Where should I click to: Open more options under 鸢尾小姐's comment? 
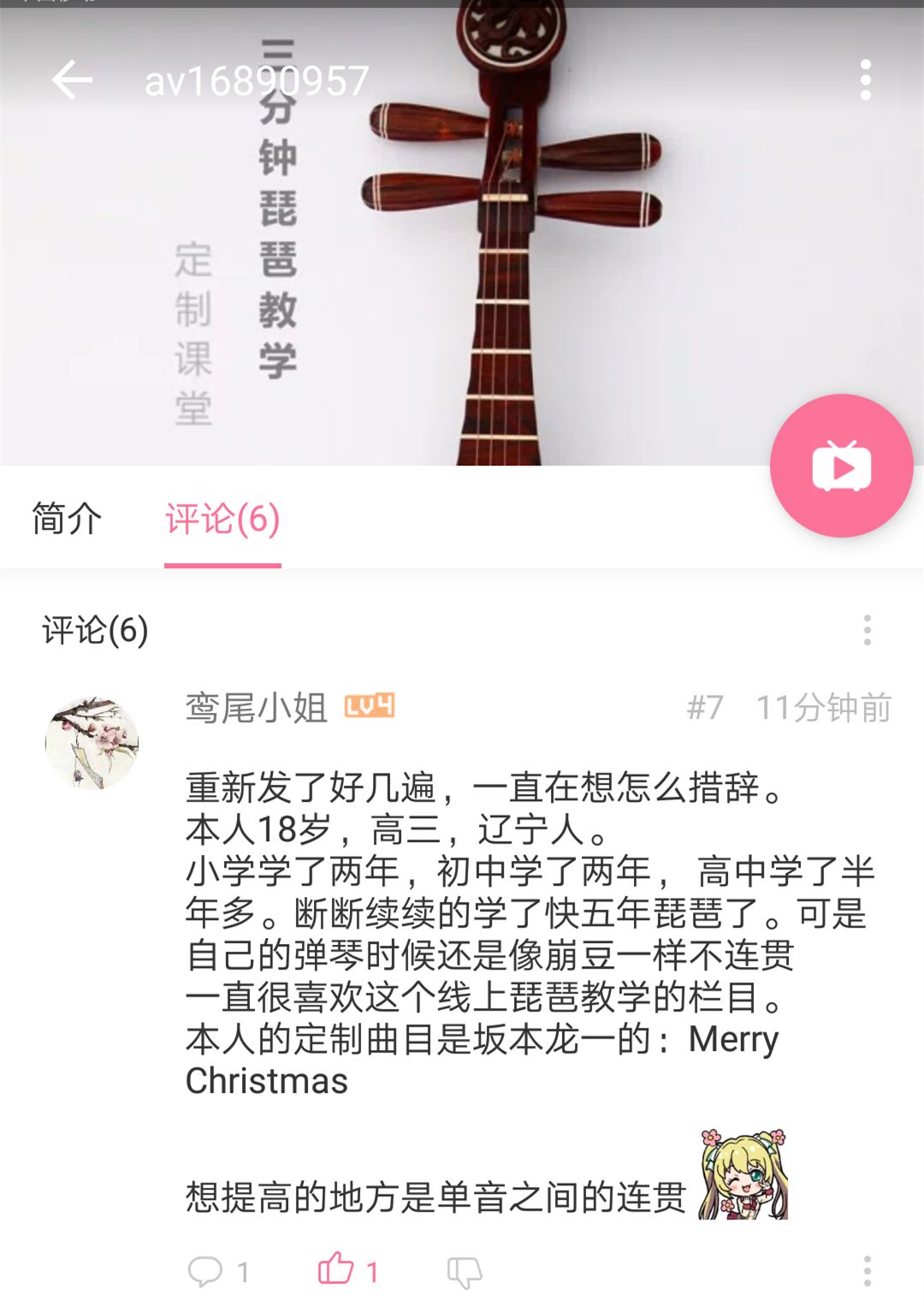[867, 1272]
